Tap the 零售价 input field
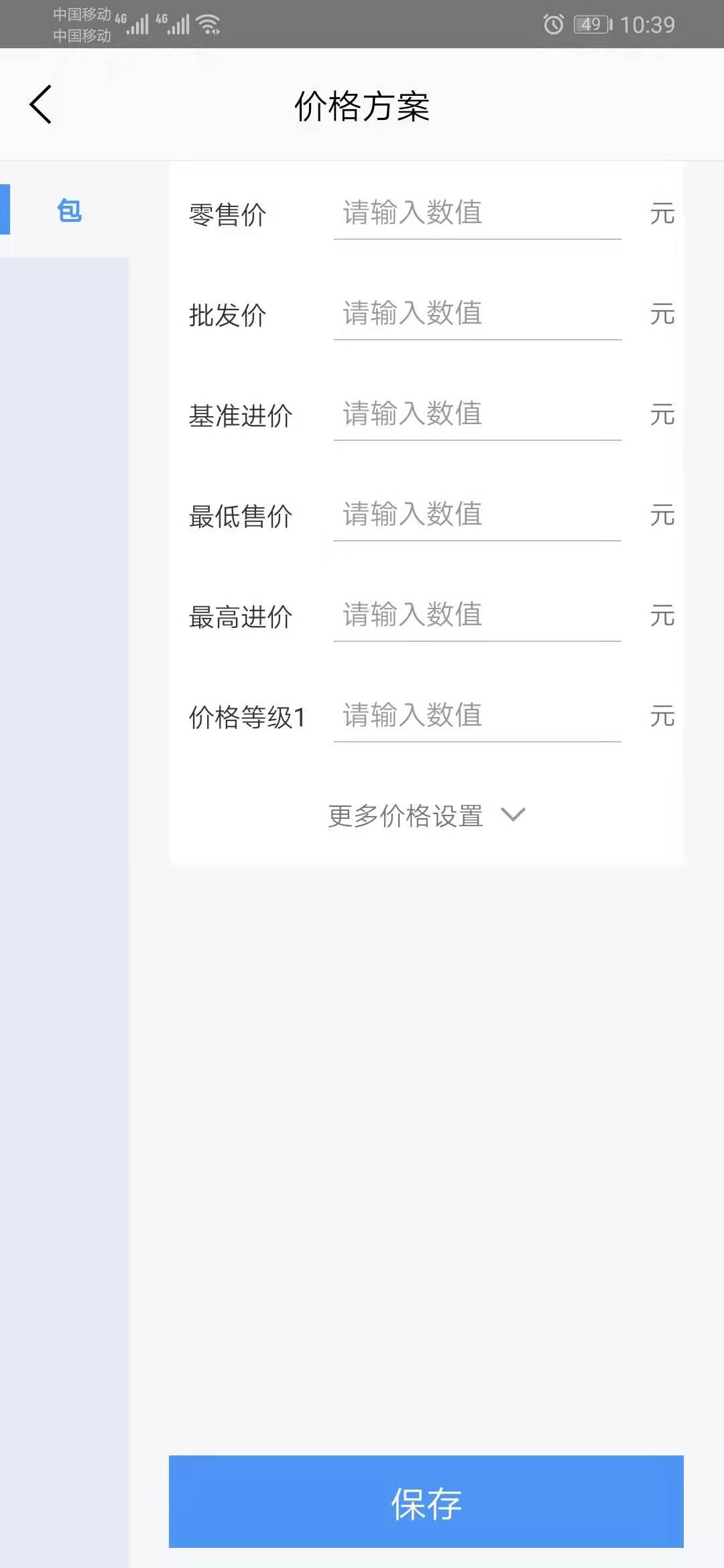This screenshot has height=1568, width=724. (477, 214)
